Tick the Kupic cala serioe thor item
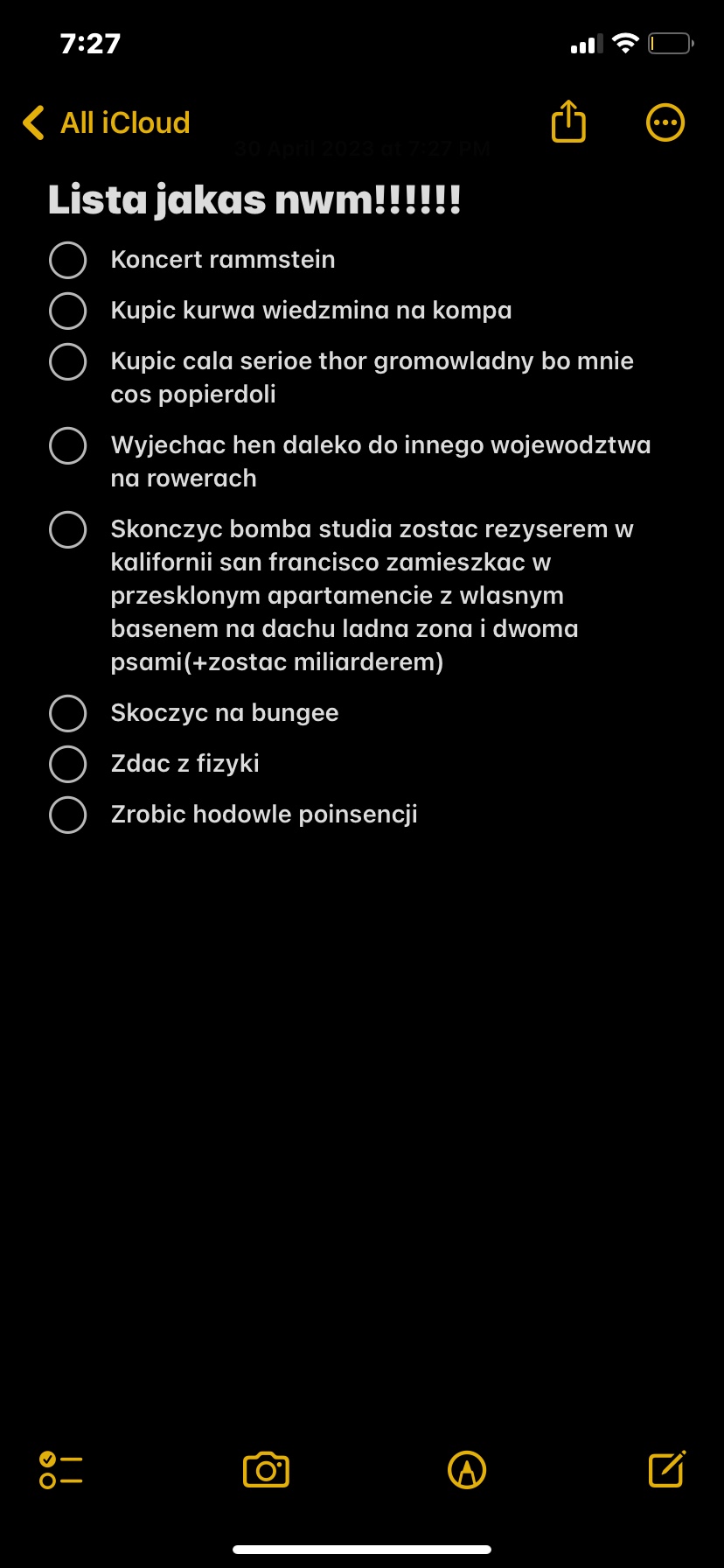The height and width of the screenshot is (1568, 724). (x=68, y=361)
